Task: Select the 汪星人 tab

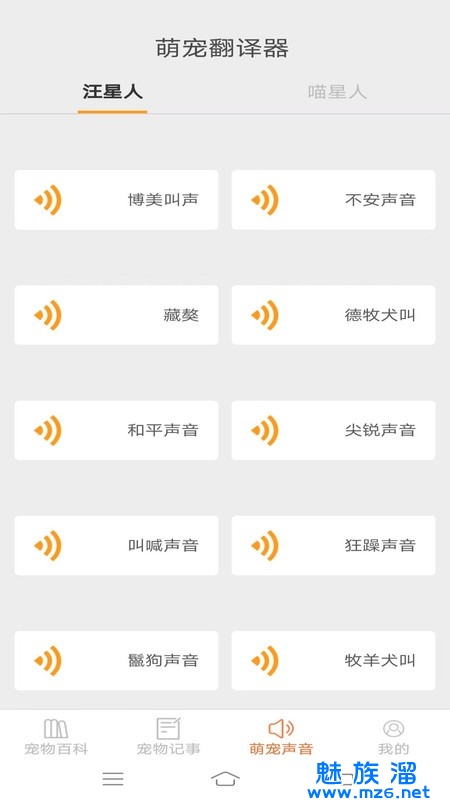Action: point(112,92)
